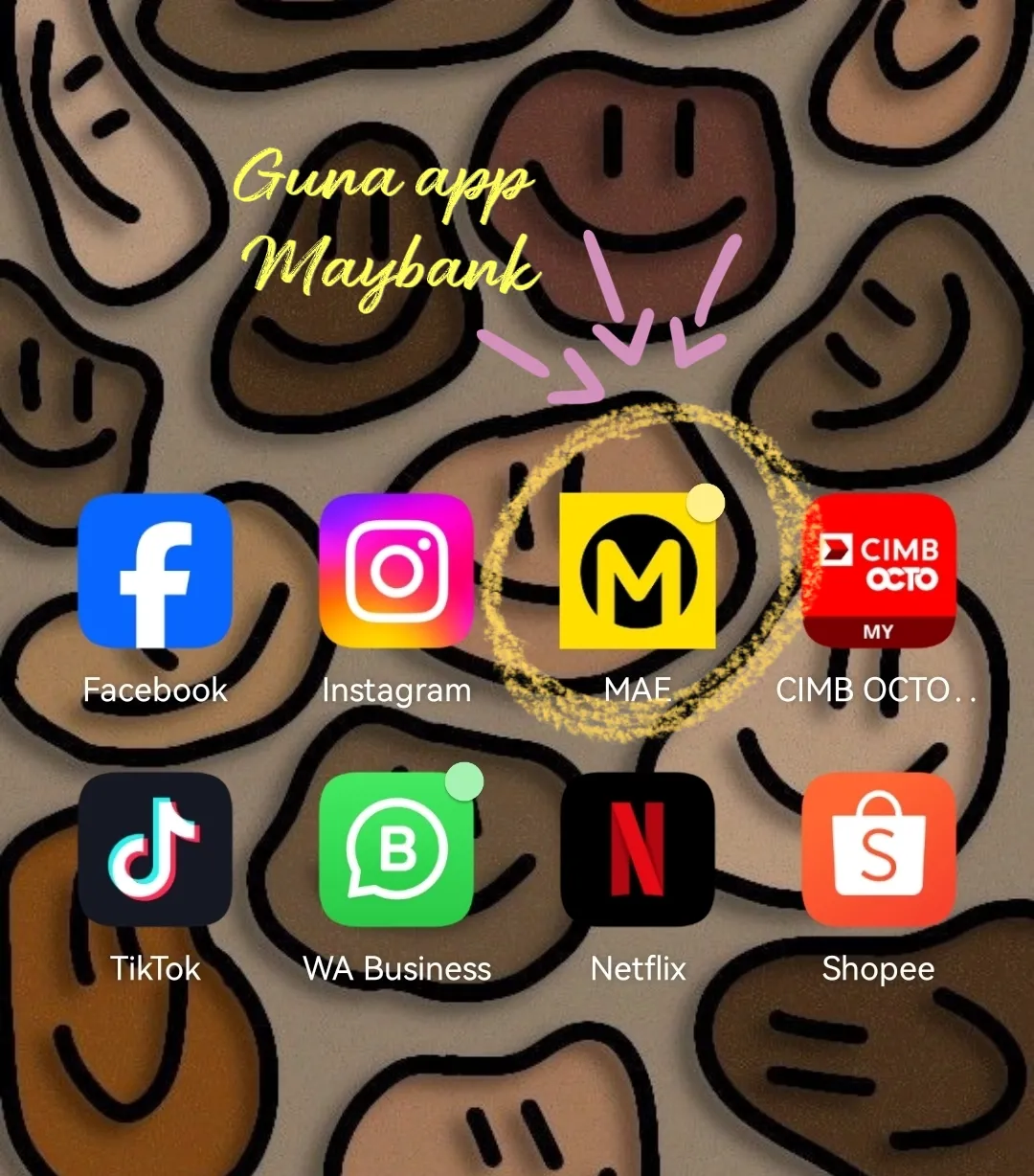Launch Netflix
The width and height of the screenshot is (1034, 1176).
(638, 848)
